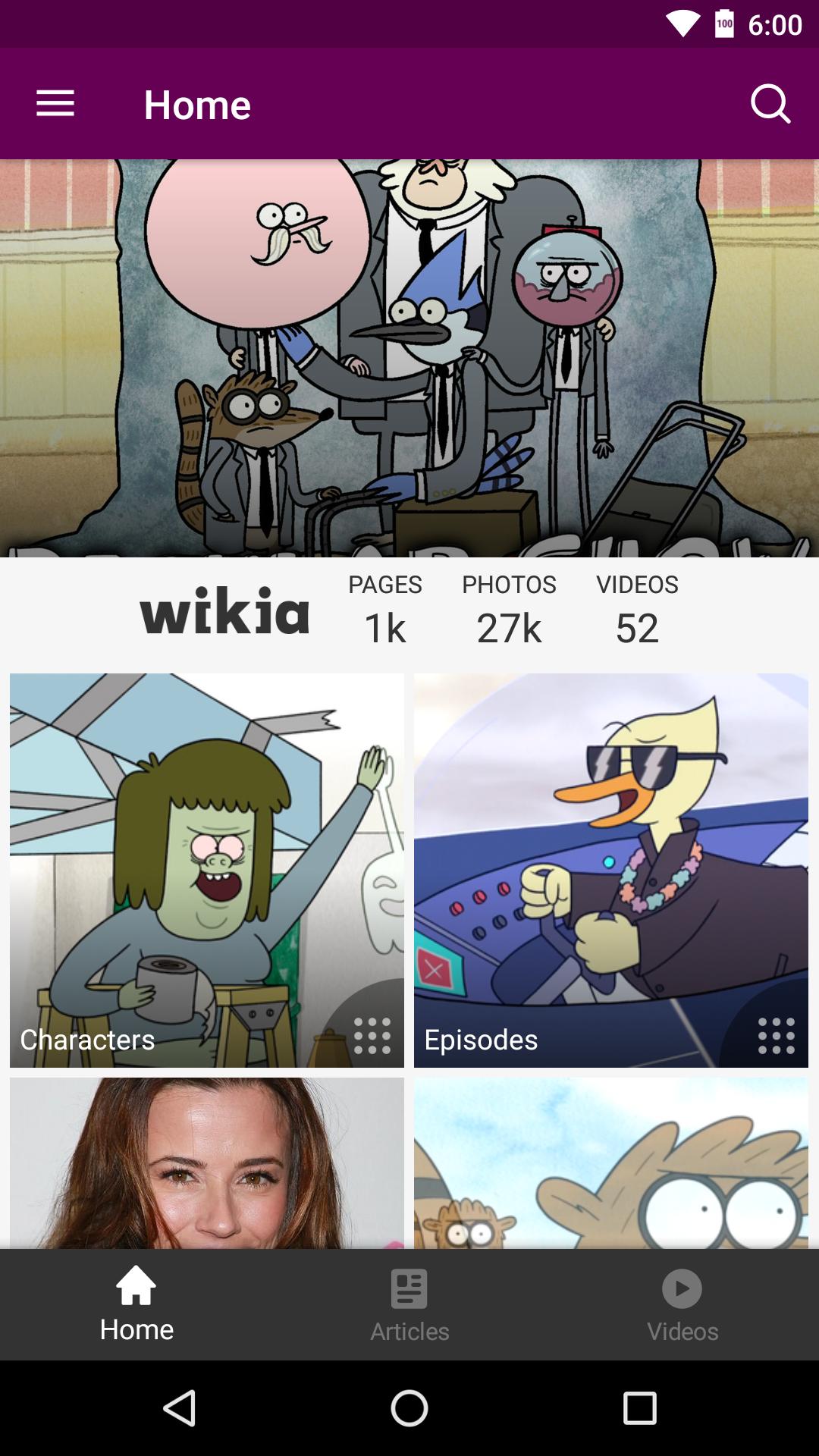
Task: Open the Regular Show banner image
Action: (x=409, y=356)
